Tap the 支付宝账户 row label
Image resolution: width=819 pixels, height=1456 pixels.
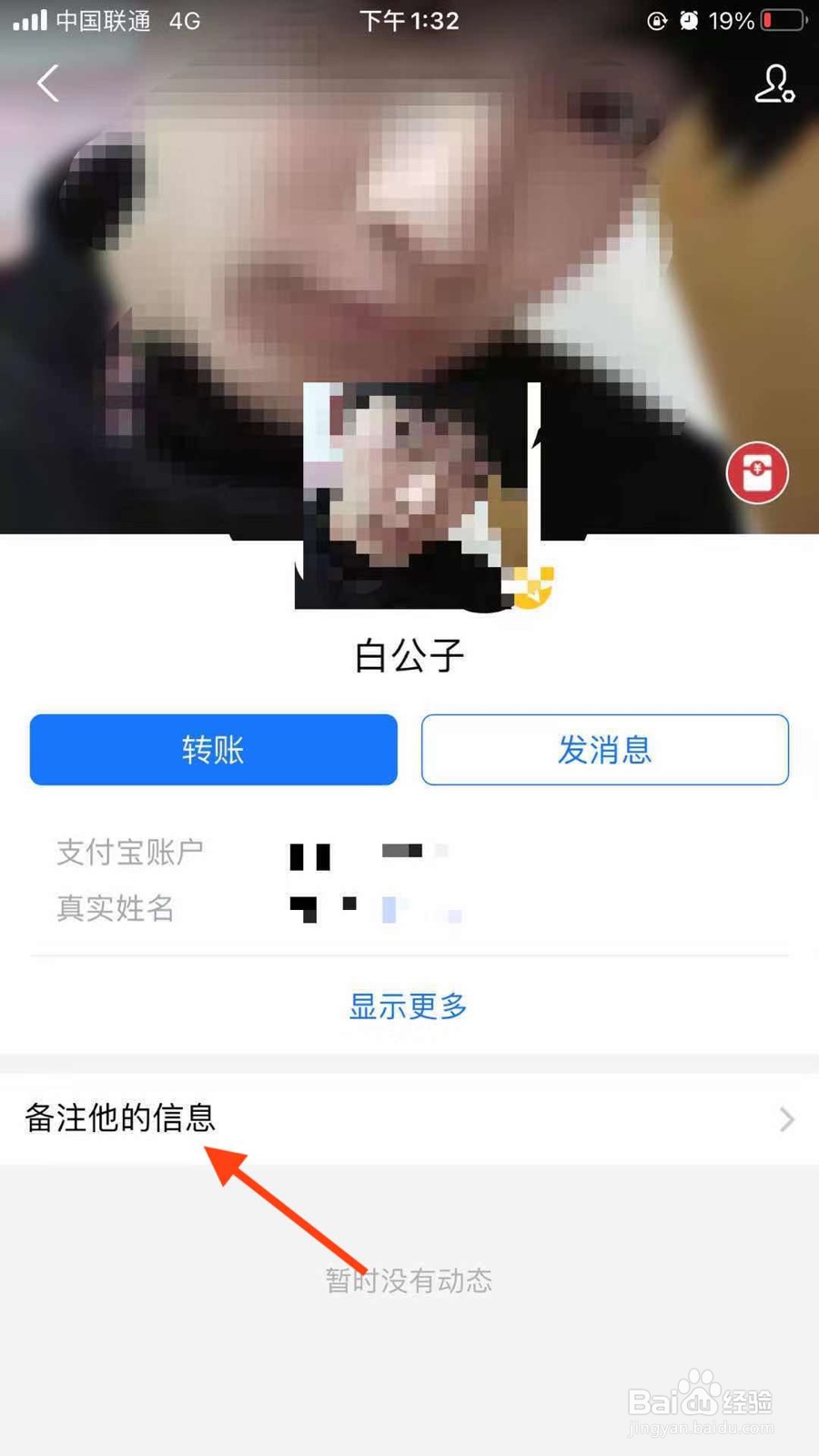[130, 851]
